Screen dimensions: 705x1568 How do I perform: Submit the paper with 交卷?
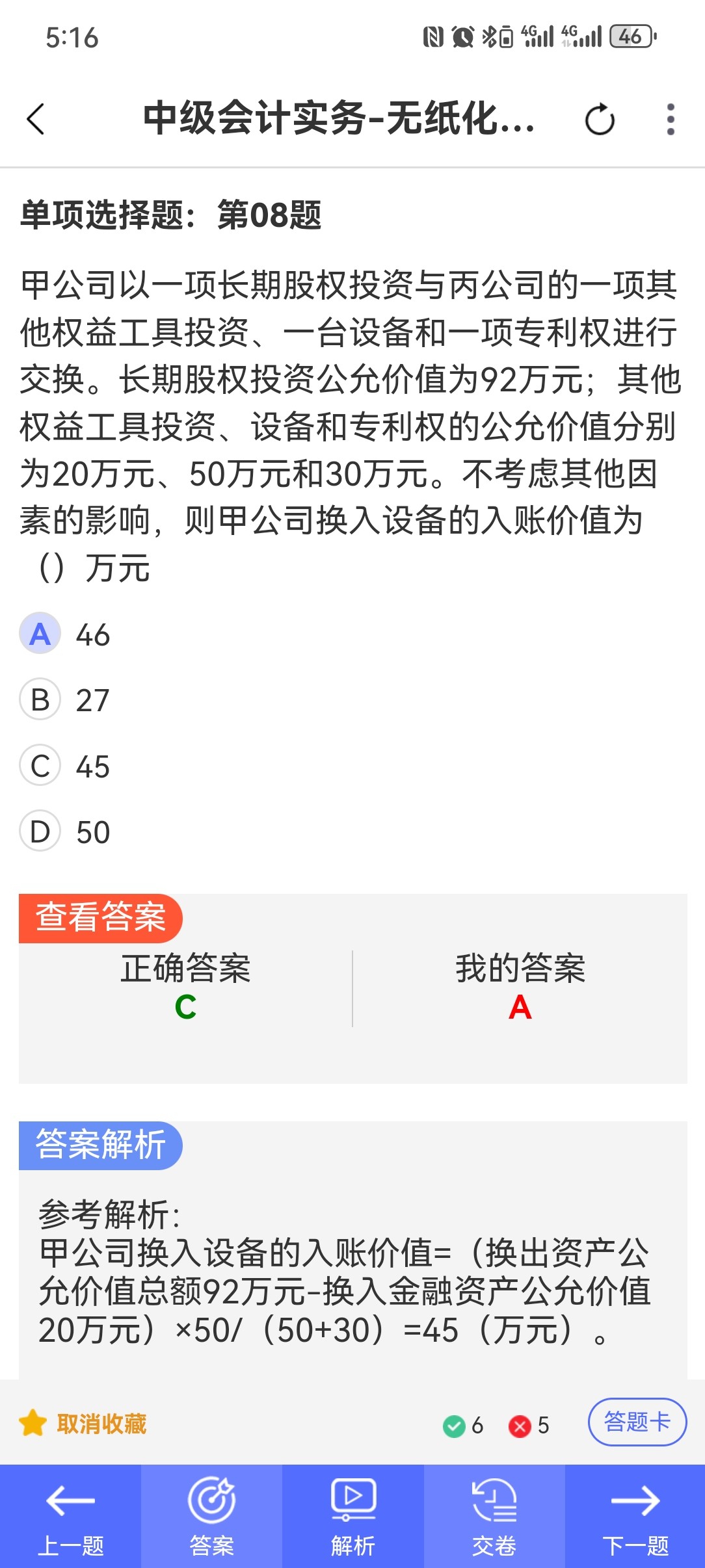(x=494, y=1517)
